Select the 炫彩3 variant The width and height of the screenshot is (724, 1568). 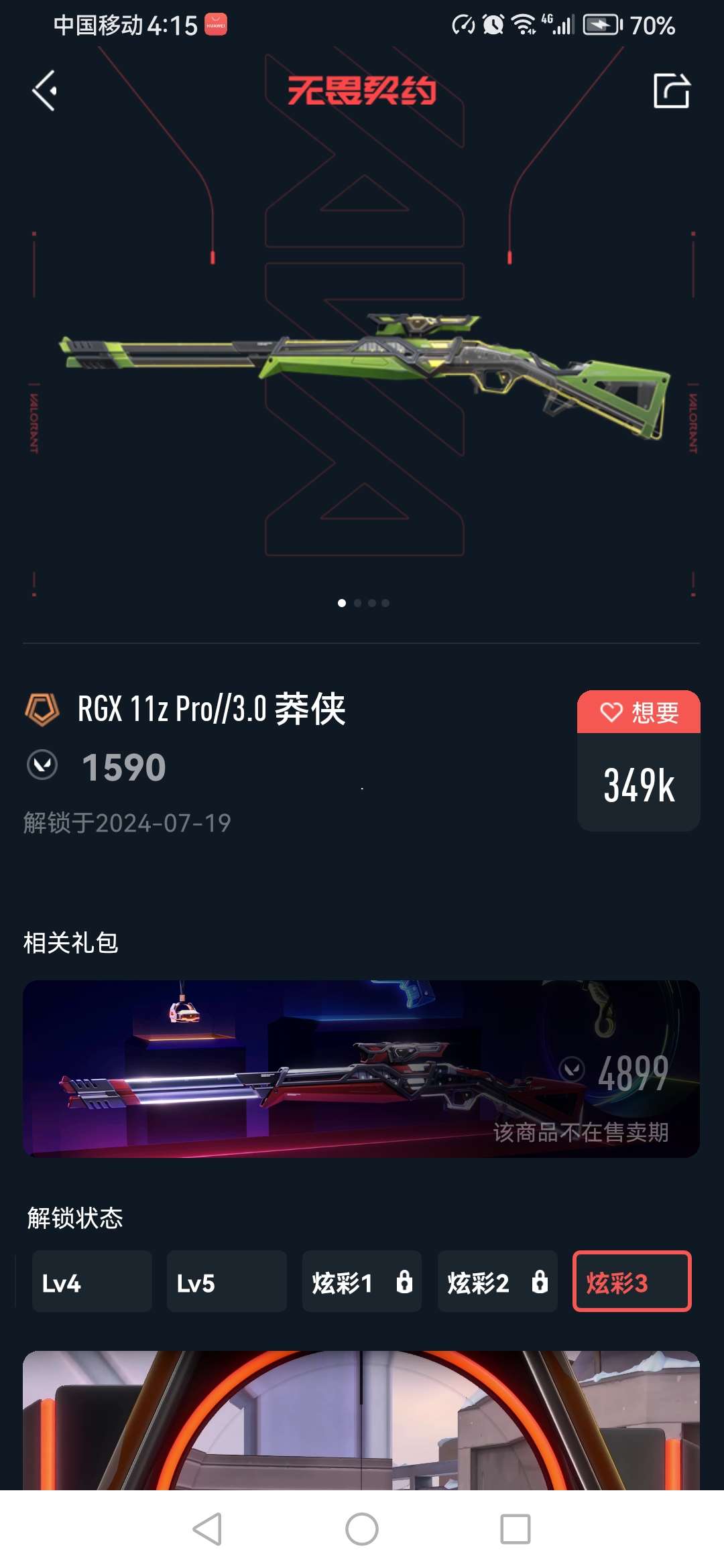coord(631,1282)
